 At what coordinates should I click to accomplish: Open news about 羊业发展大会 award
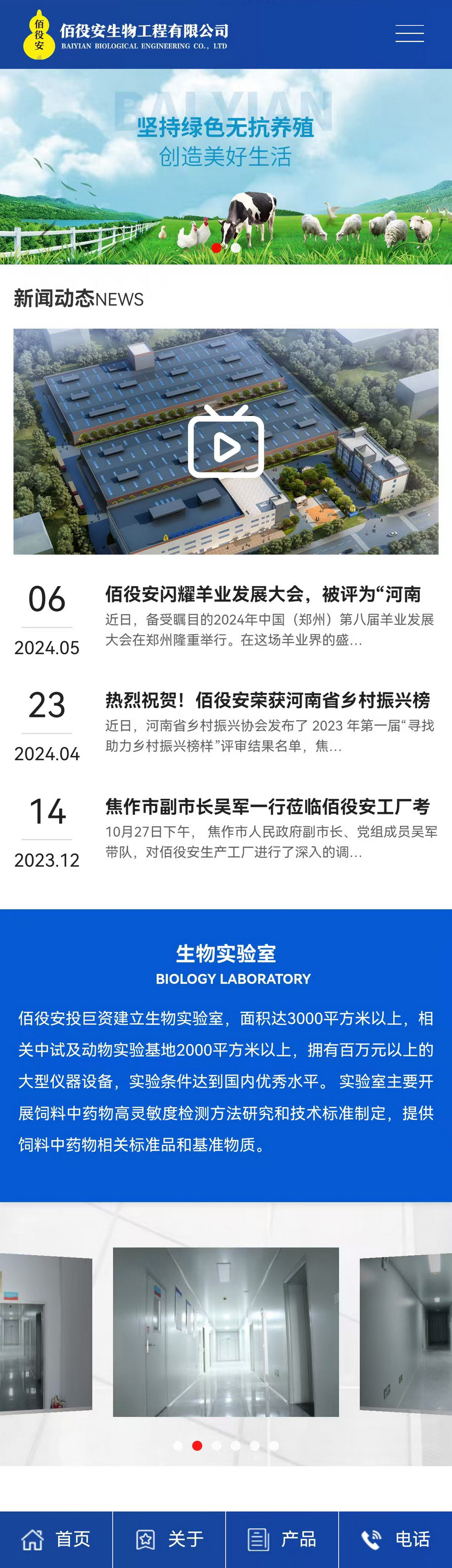pos(263,594)
